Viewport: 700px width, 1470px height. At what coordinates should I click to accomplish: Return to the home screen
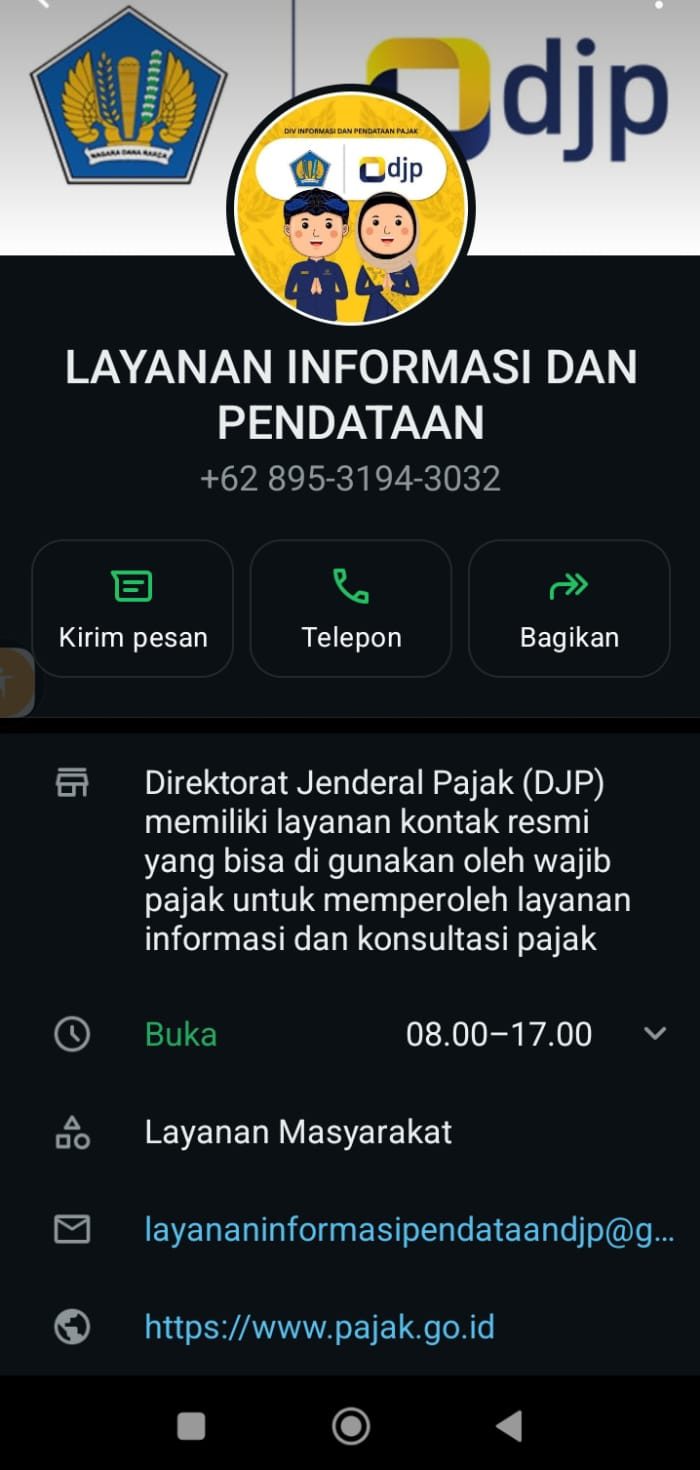point(351,1426)
